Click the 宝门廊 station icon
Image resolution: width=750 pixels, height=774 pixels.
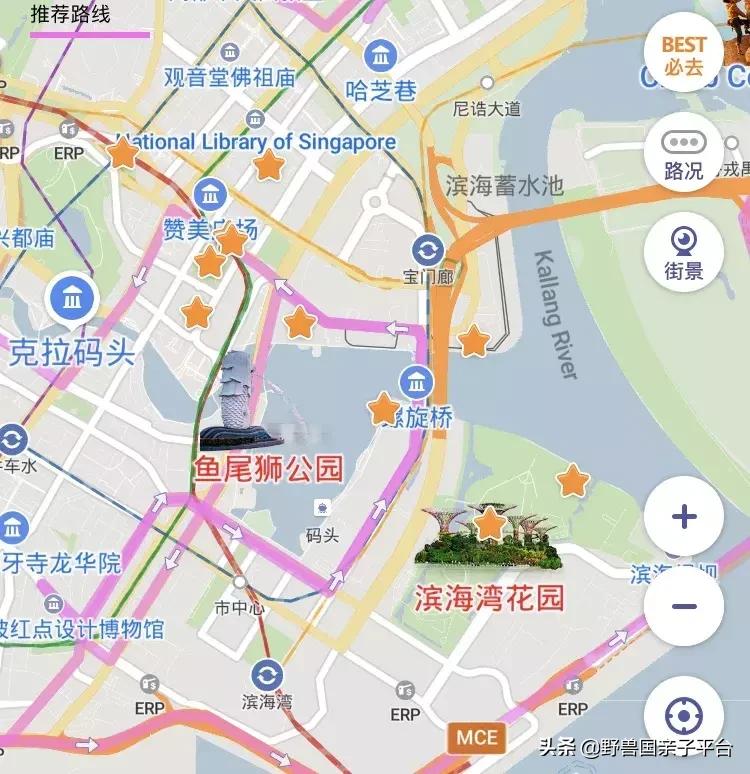tap(426, 249)
